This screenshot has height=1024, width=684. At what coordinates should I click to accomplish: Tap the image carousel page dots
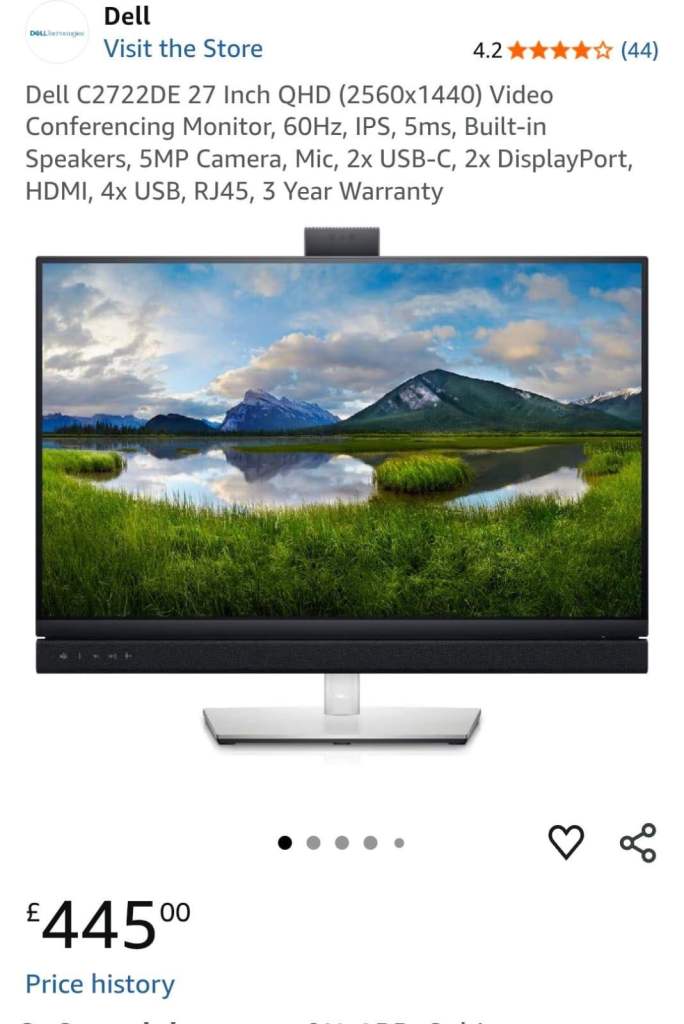pyautogui.click(x=341, y=843)
